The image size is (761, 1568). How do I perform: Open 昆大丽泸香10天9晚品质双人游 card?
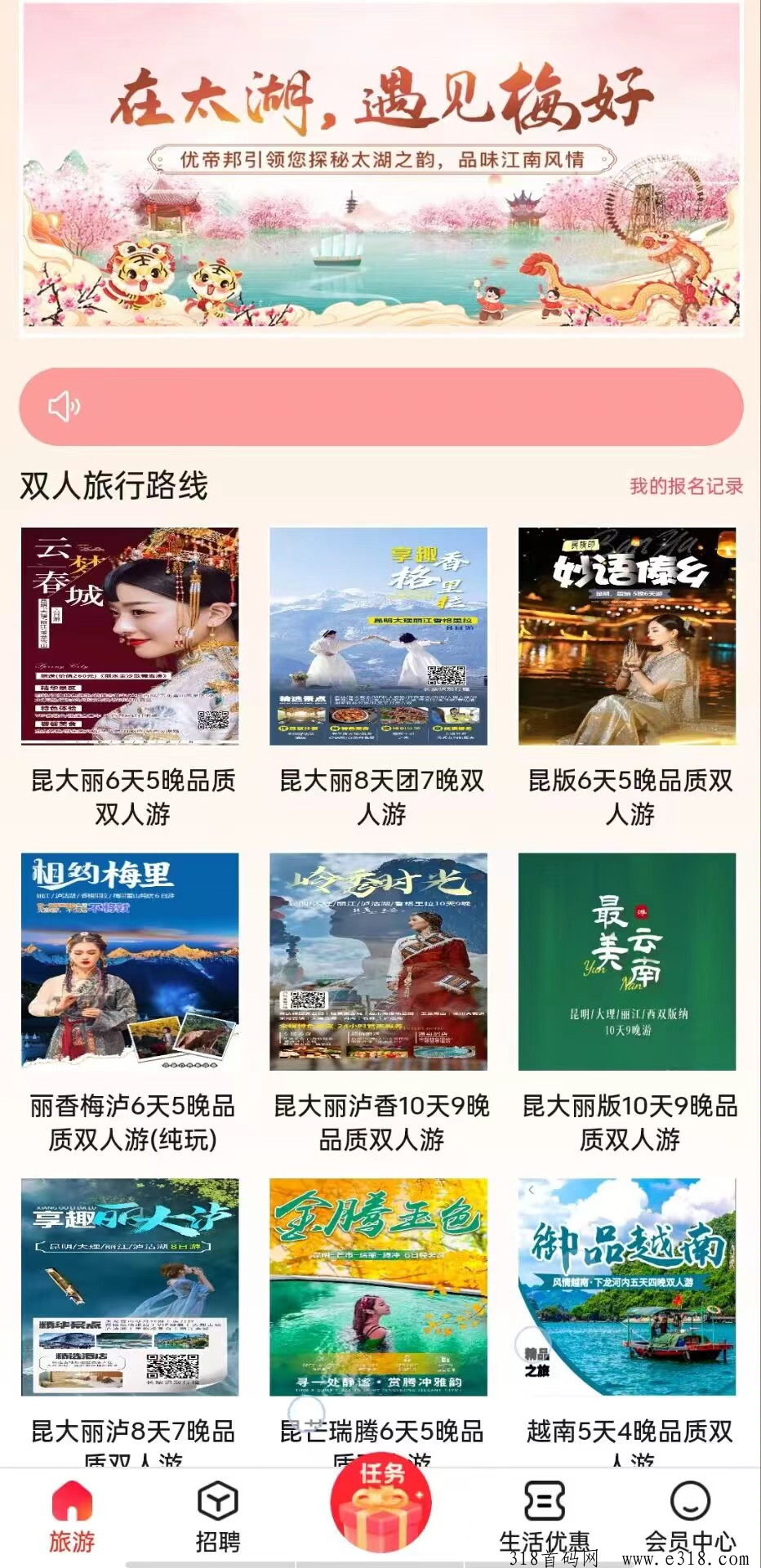pyautogui.click(x=380, y=1004)
